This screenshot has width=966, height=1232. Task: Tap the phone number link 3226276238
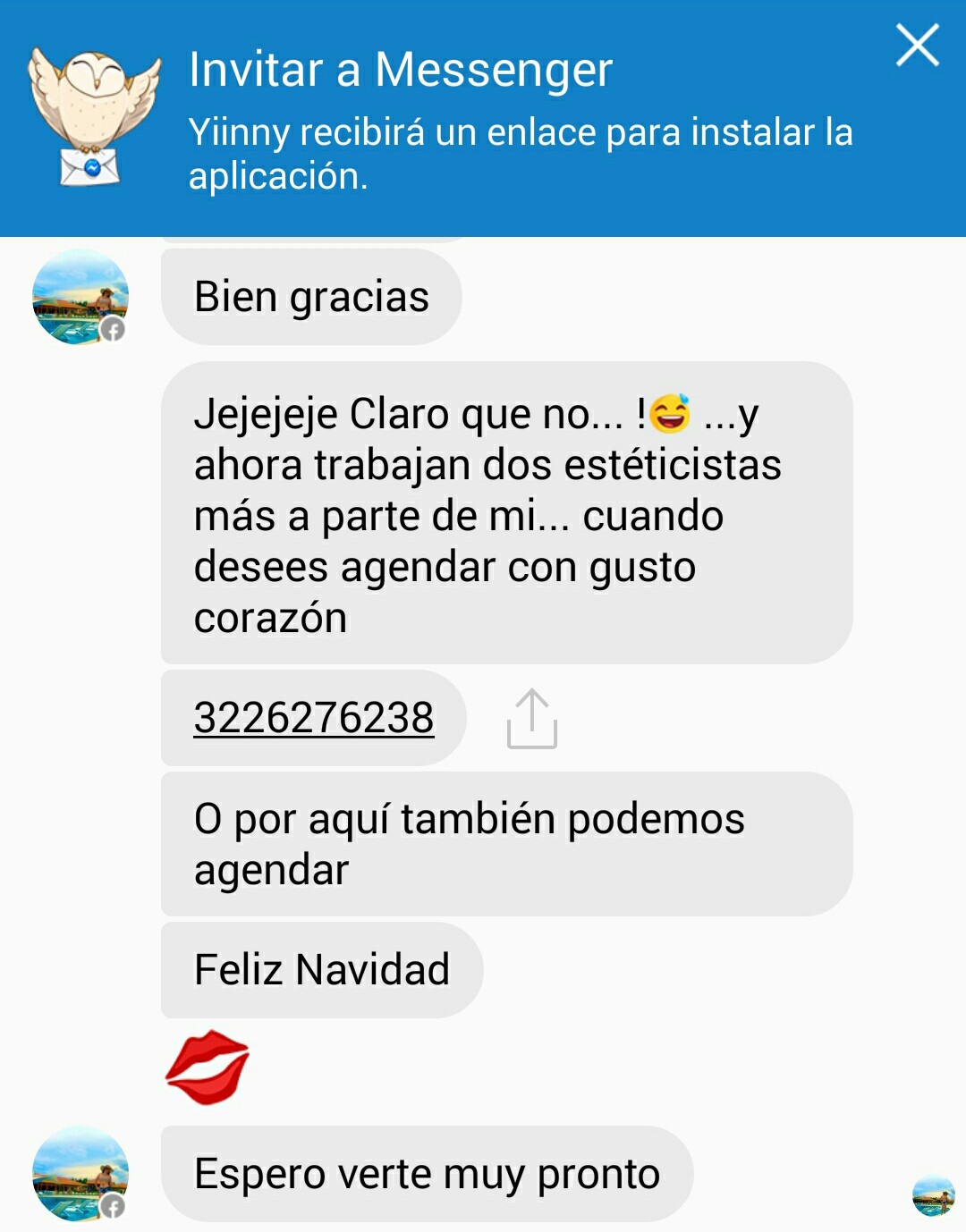pyautogui.click(x=314, y=718)
